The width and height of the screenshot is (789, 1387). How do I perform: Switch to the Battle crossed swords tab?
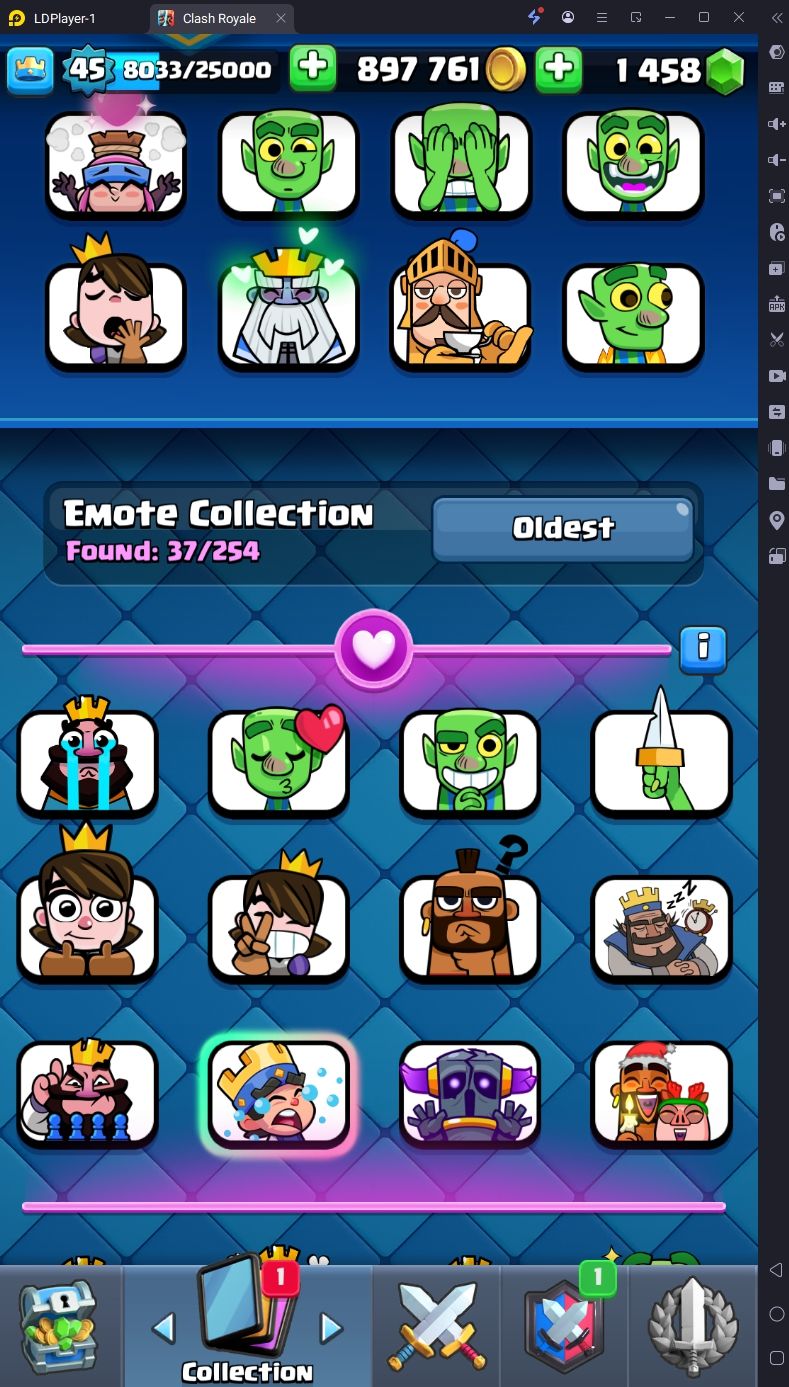point(436,1326)
